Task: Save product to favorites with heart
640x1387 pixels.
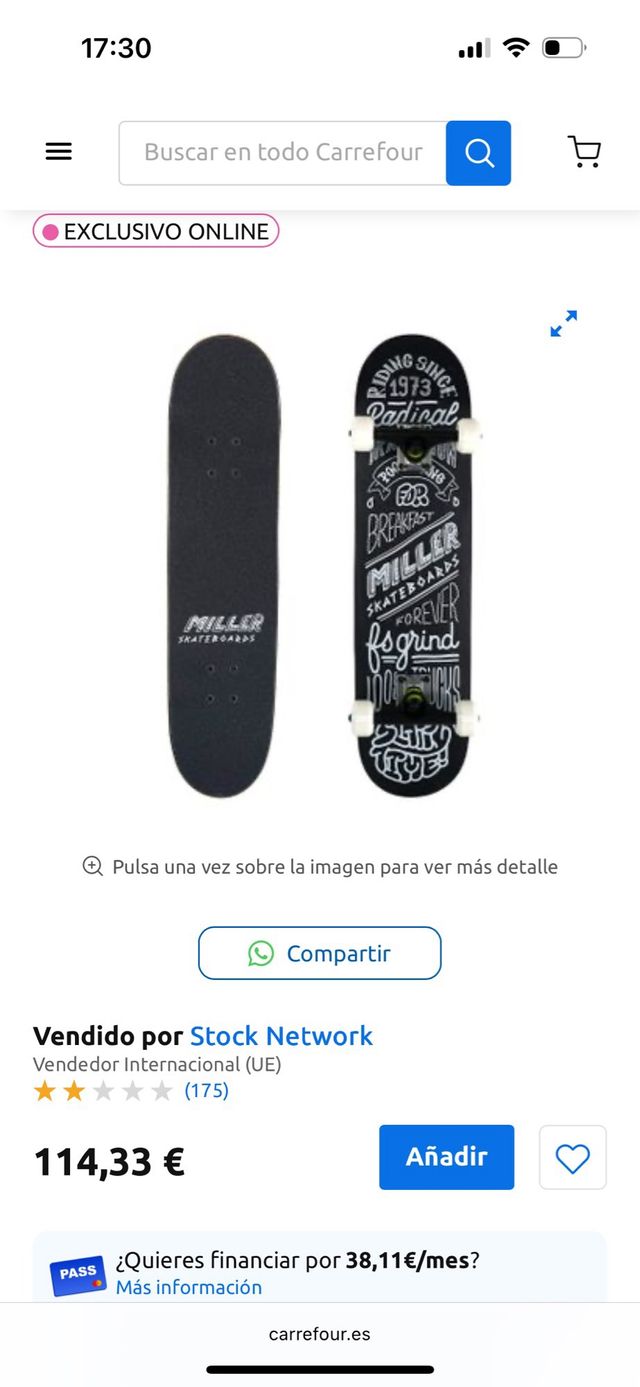Action: tap(573, 1158)
